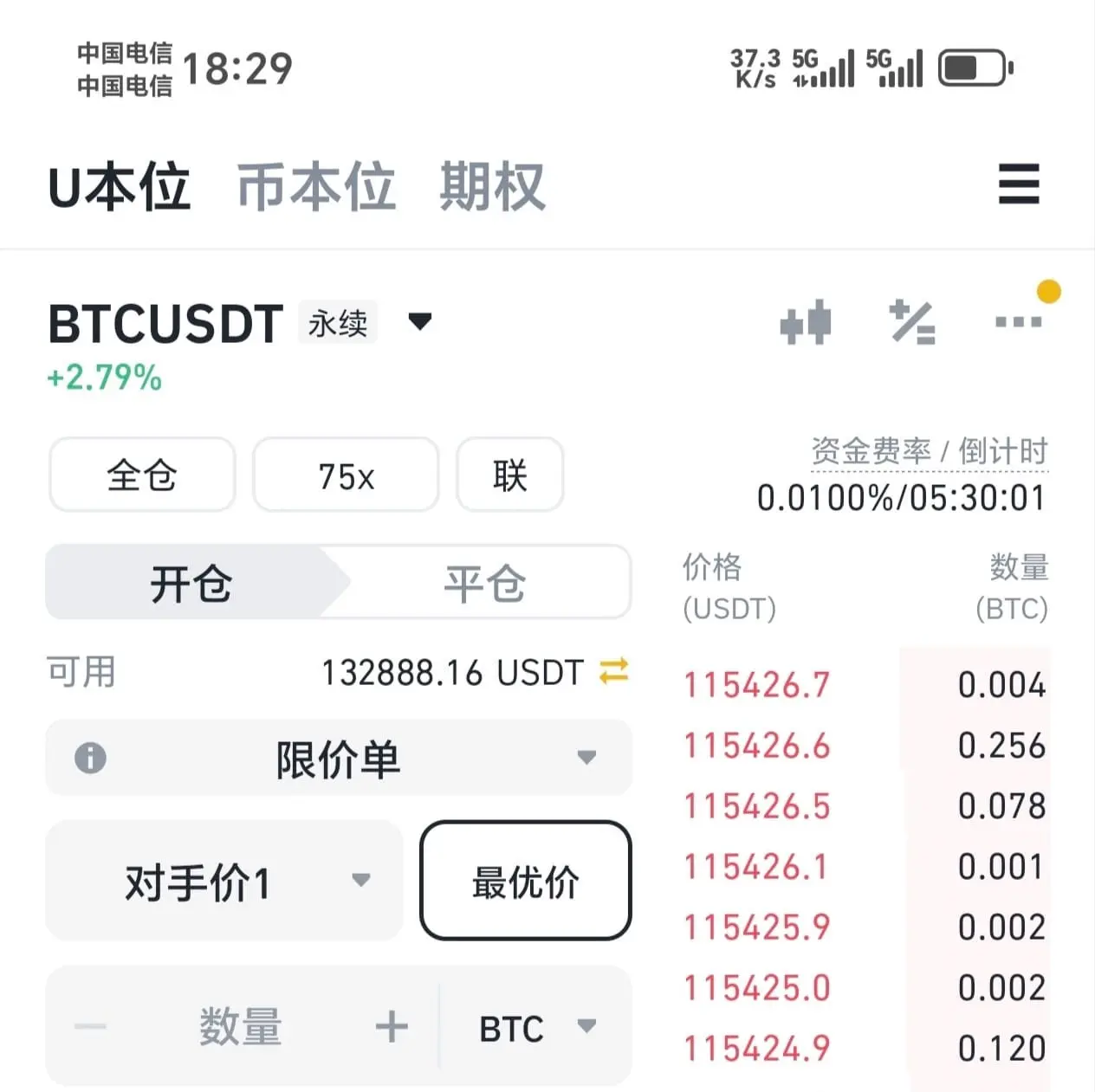Screen dimensions: 1095x1092
Task: Expand the 限价单 order type dropdown
Action: (339, 758)
